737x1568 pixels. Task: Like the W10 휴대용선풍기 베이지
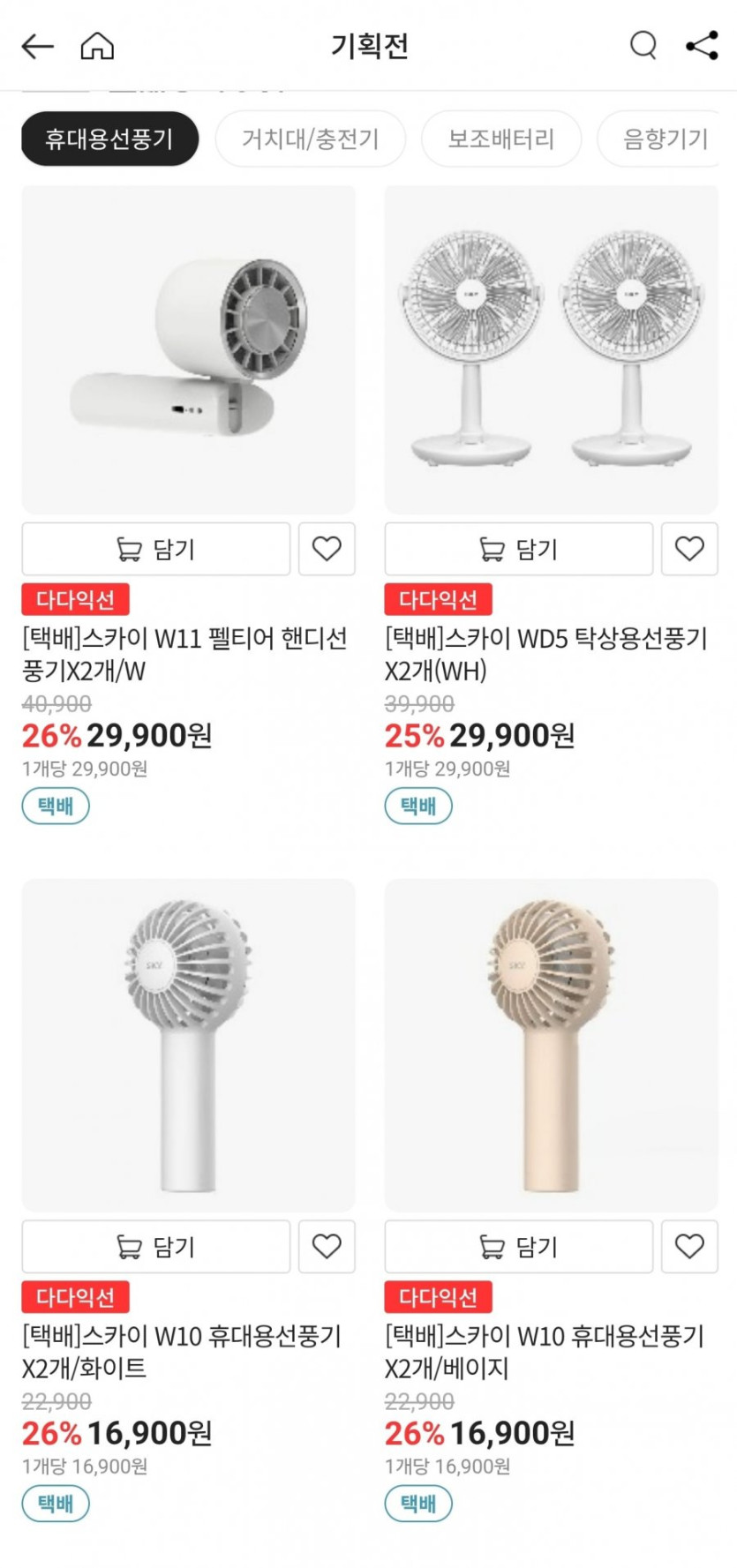point(689,1247)
